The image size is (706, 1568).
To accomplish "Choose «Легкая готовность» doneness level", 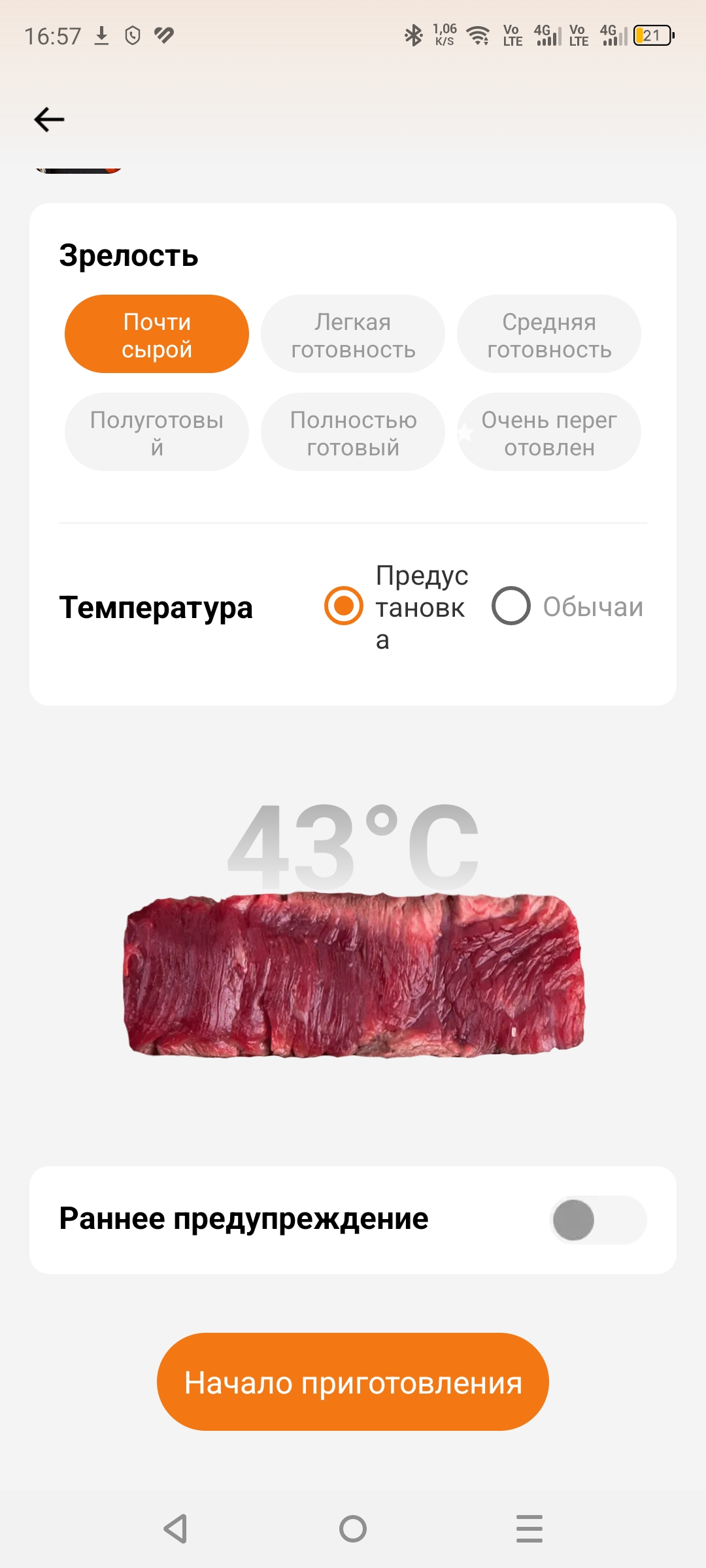I will 353,335.
